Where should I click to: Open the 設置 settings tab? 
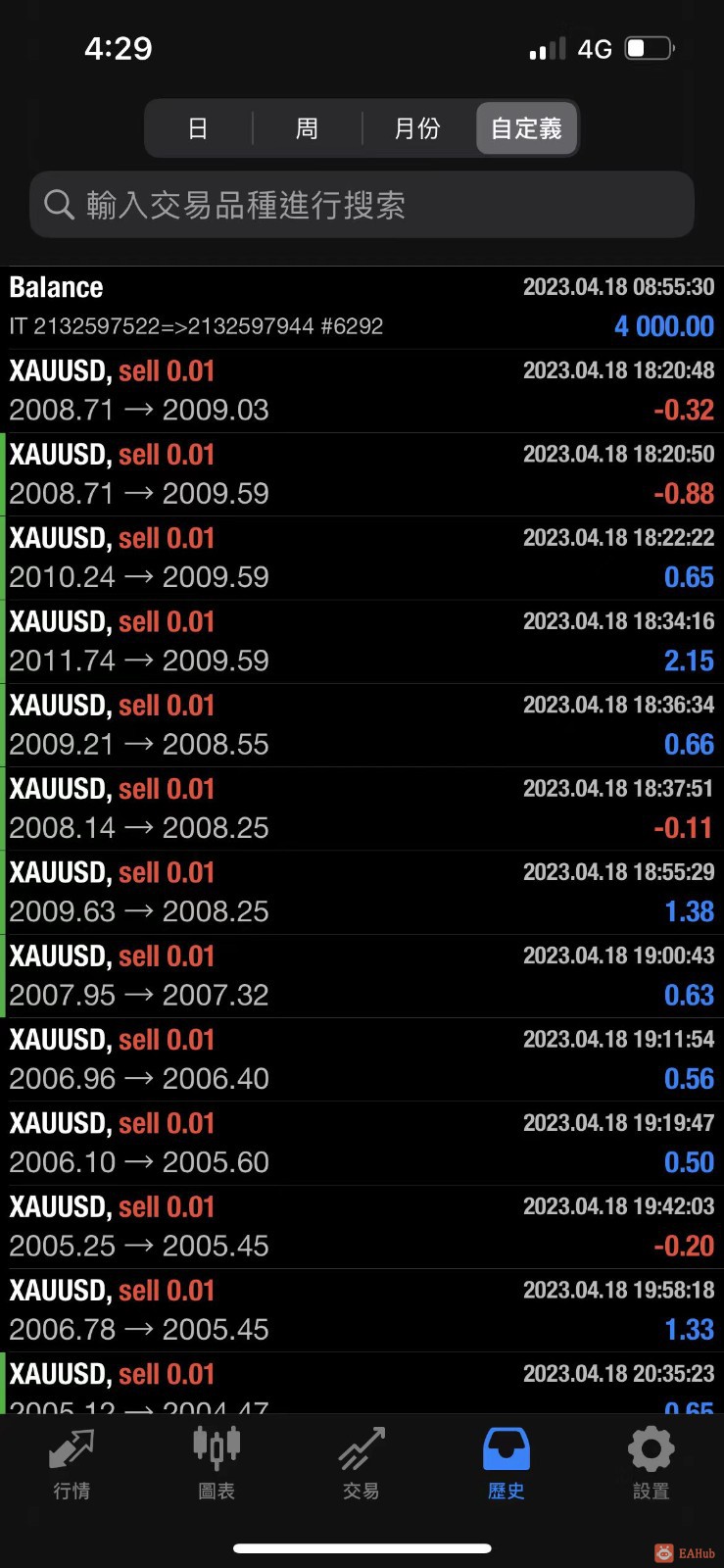click(x=651, y=1463)
